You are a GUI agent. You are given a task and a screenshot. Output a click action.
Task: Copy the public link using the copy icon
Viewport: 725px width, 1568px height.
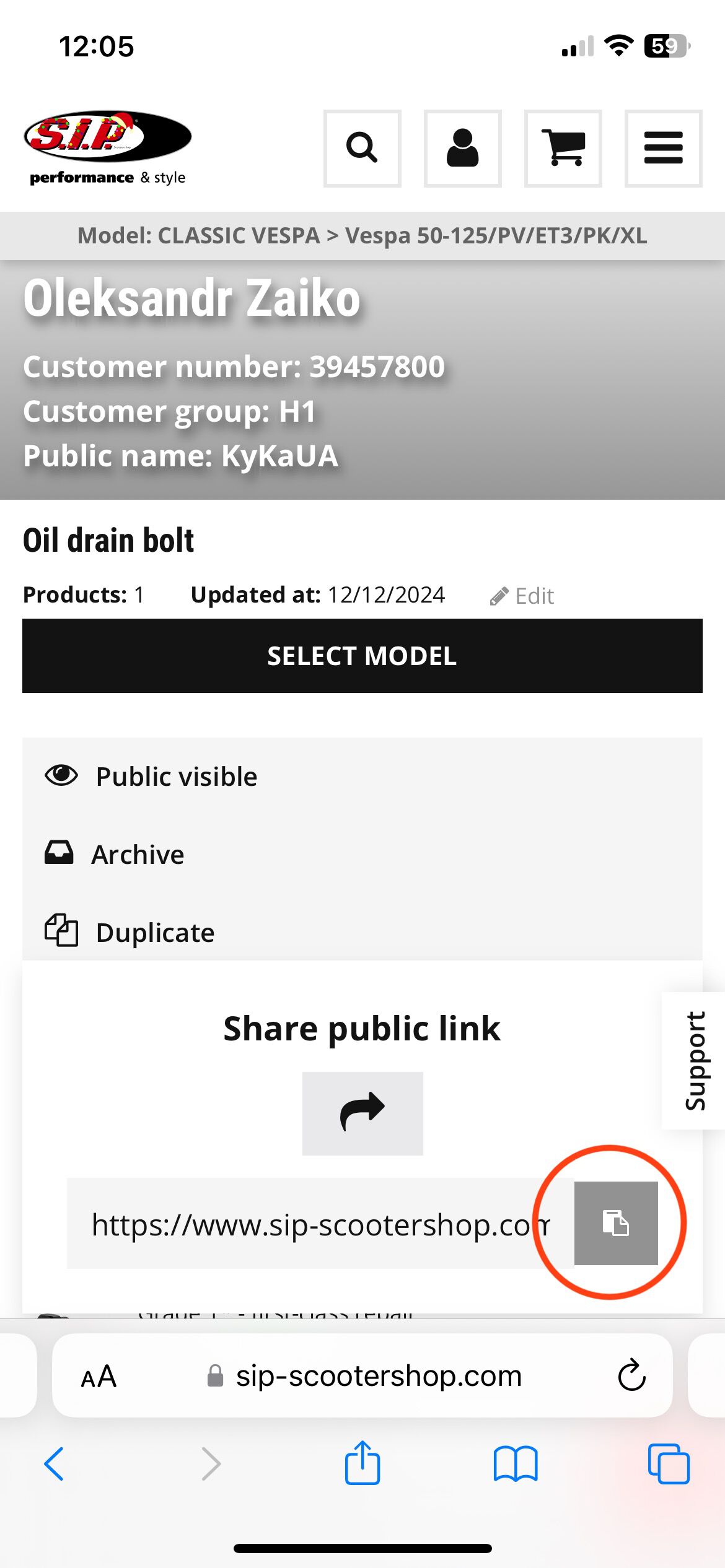(617, 1223)
